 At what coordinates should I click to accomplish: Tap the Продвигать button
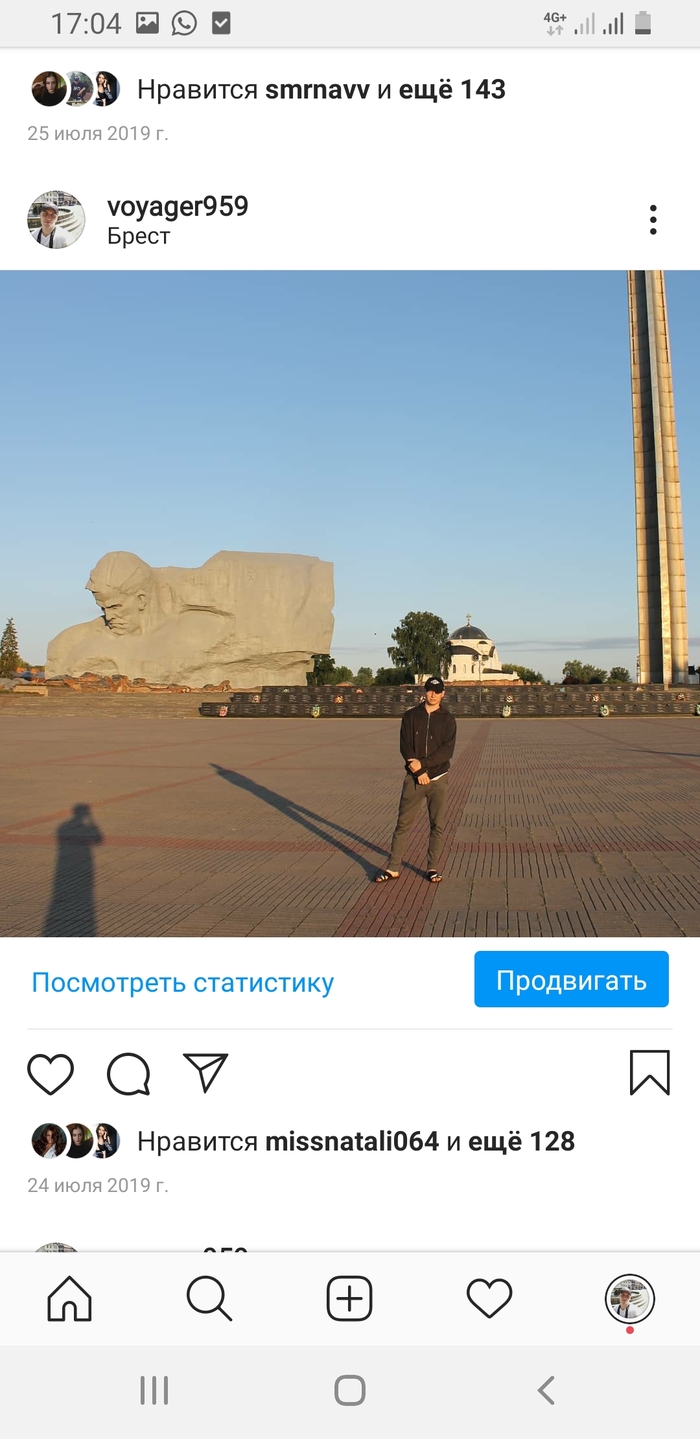pos(571,980)
